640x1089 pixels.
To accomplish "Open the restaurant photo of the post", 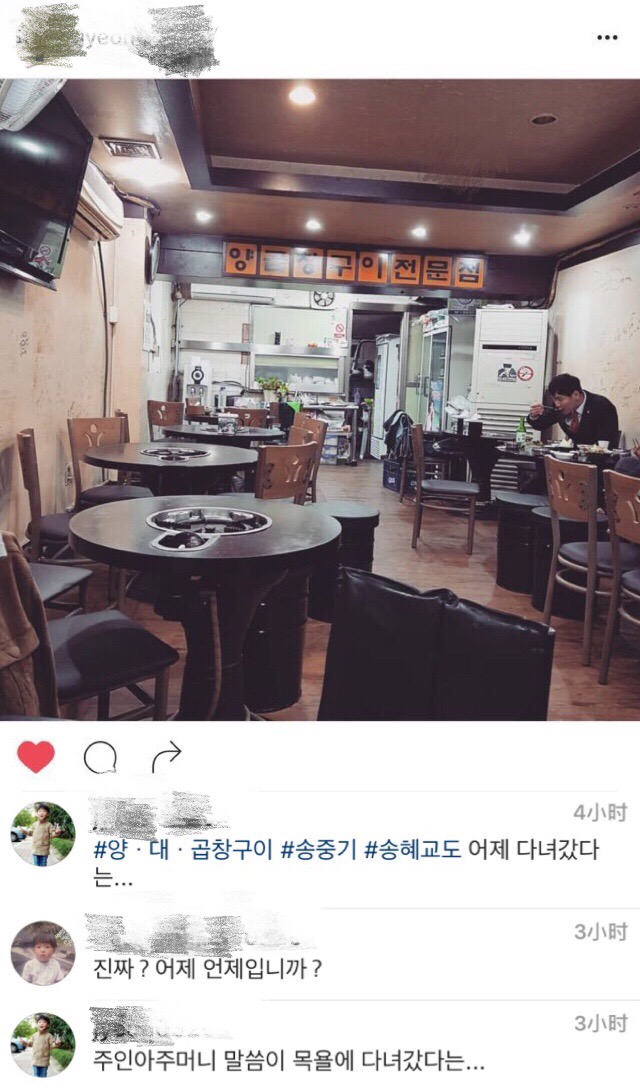I will [320, 400].
